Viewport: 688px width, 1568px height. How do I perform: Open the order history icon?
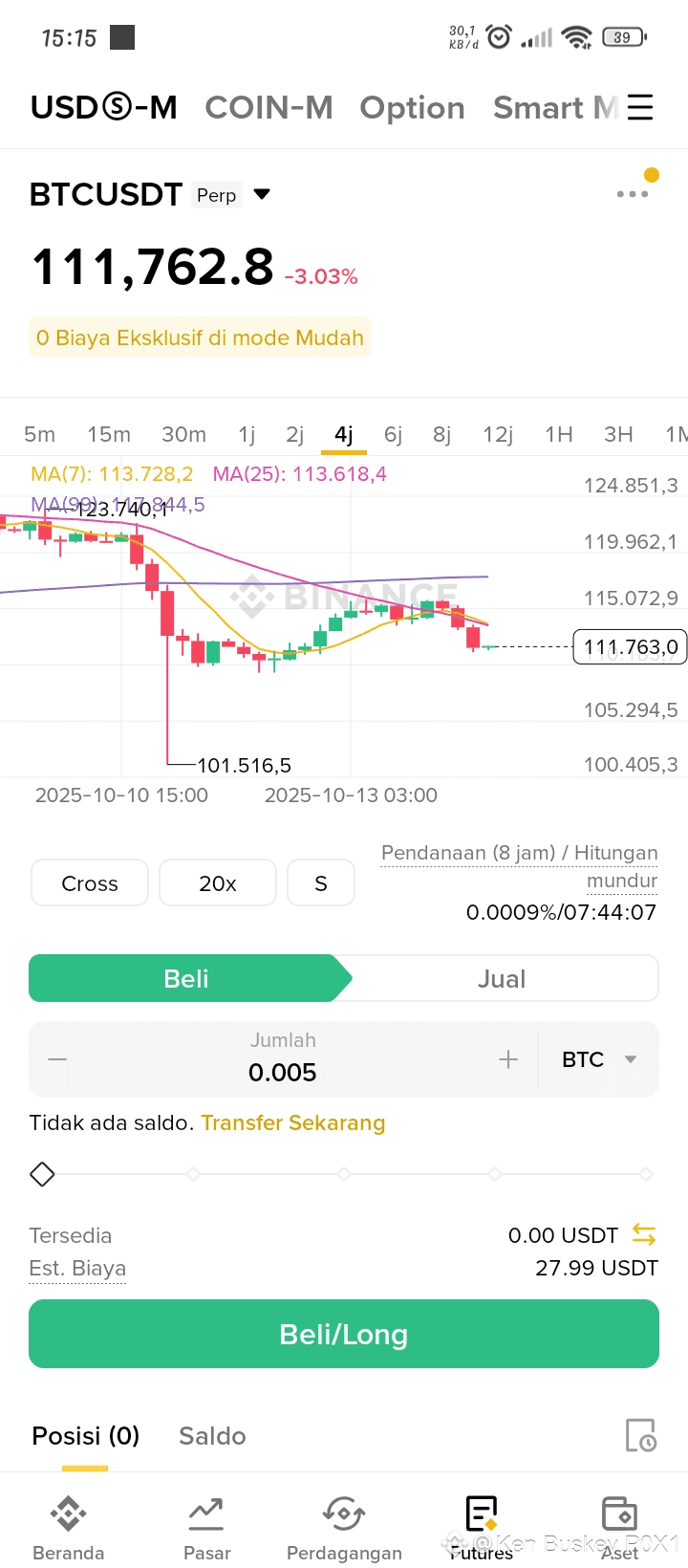coord(640,1435)
